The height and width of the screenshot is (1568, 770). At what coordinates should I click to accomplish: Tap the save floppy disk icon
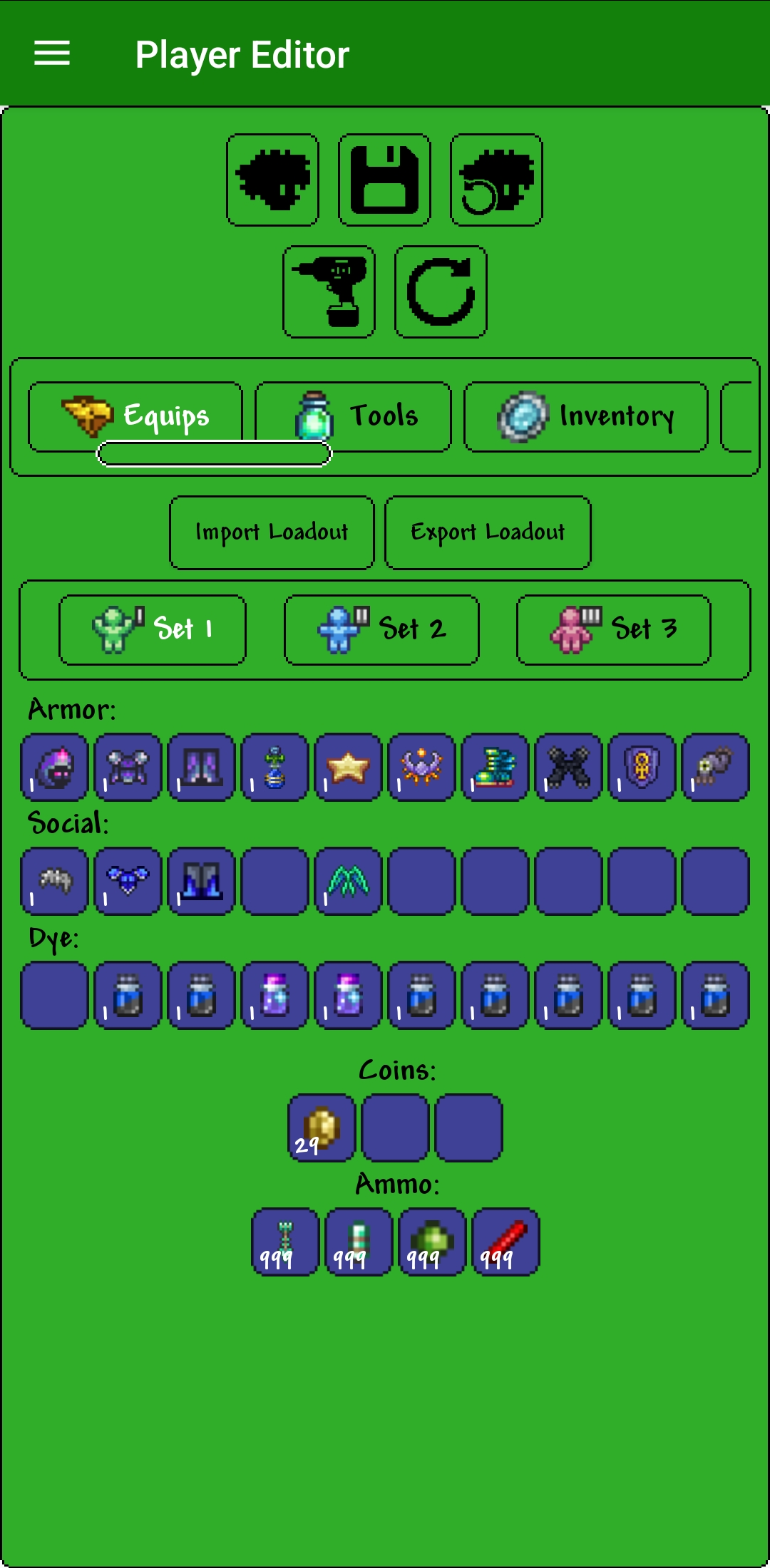pos(384,180)
